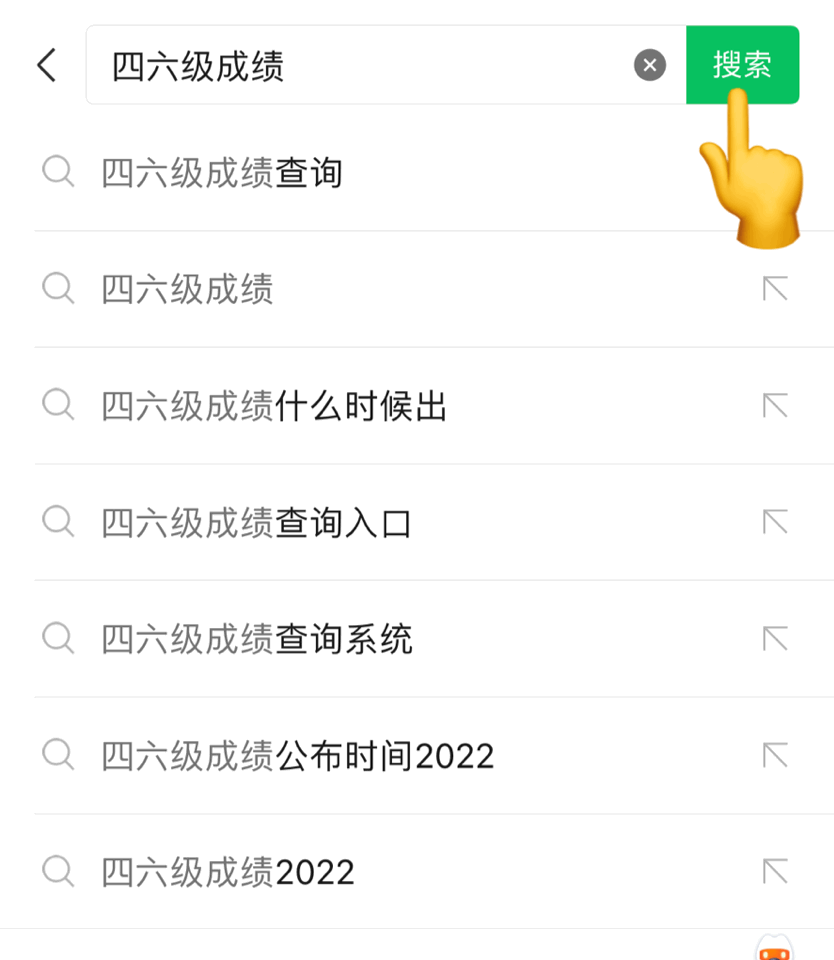The height and width of the screenshot is (960, 834).
Task: Go back from the search page
Action: tap(46, 66)
